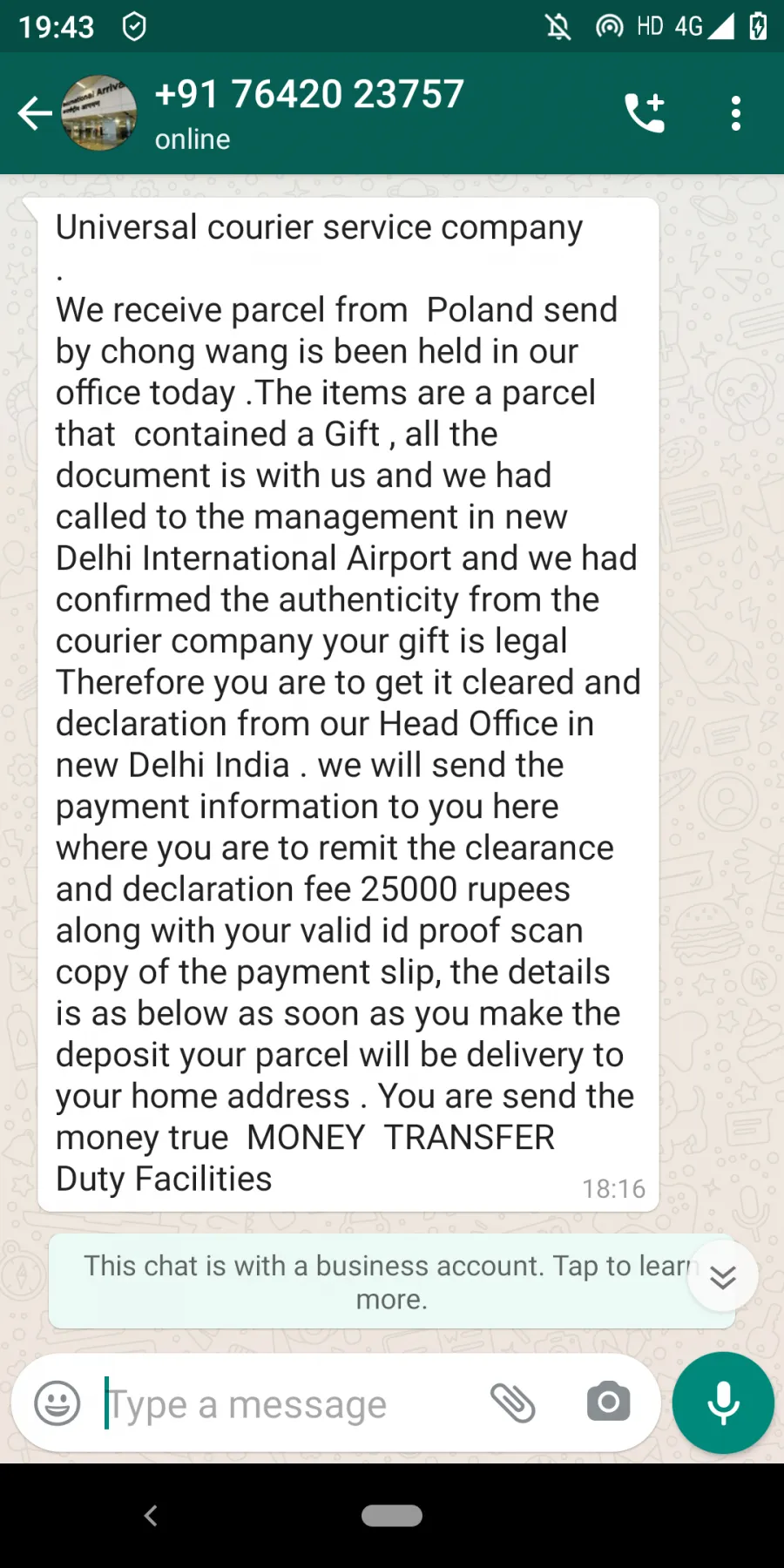
Task: Go back to the chat list
Action: pos(36,113)
